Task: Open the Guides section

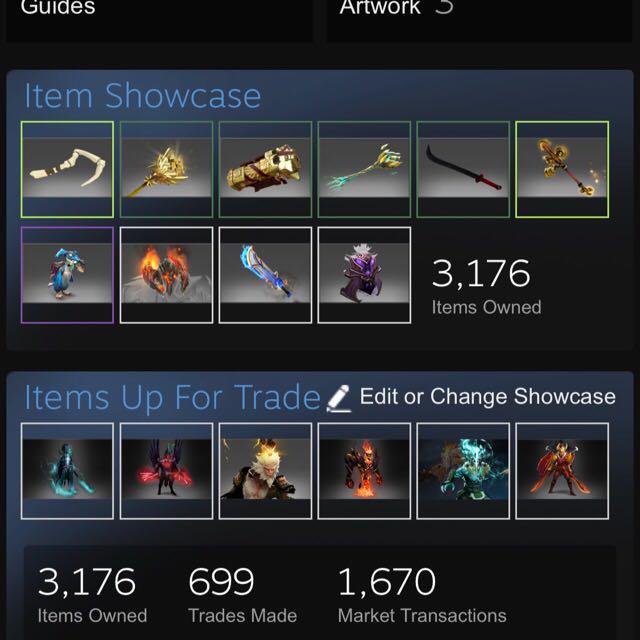Action: tap(58, 8)
